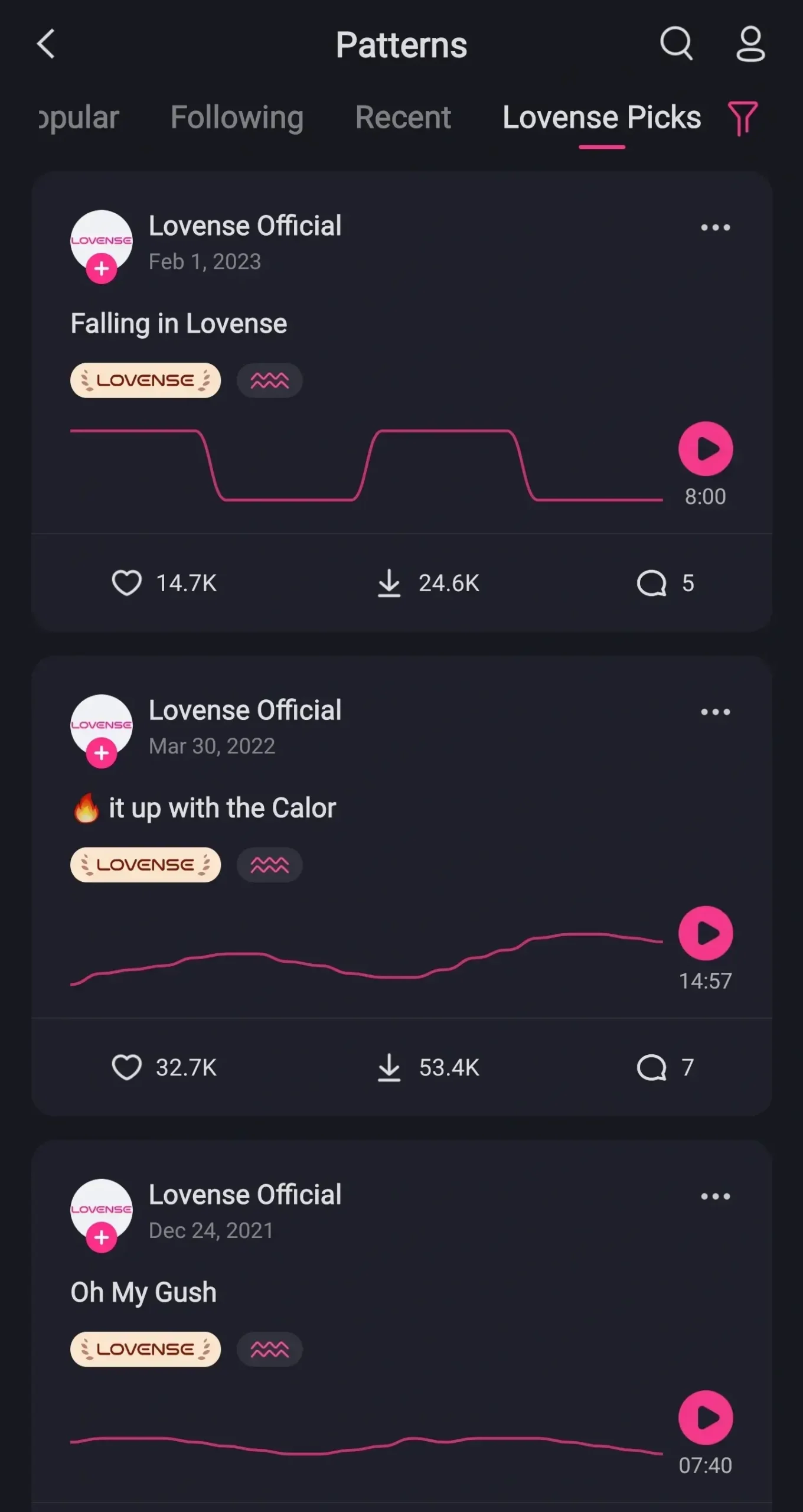The image size is (803, 1512).
Task: Like the Falling in Lovense pattern
Action: tap(127, 583)
